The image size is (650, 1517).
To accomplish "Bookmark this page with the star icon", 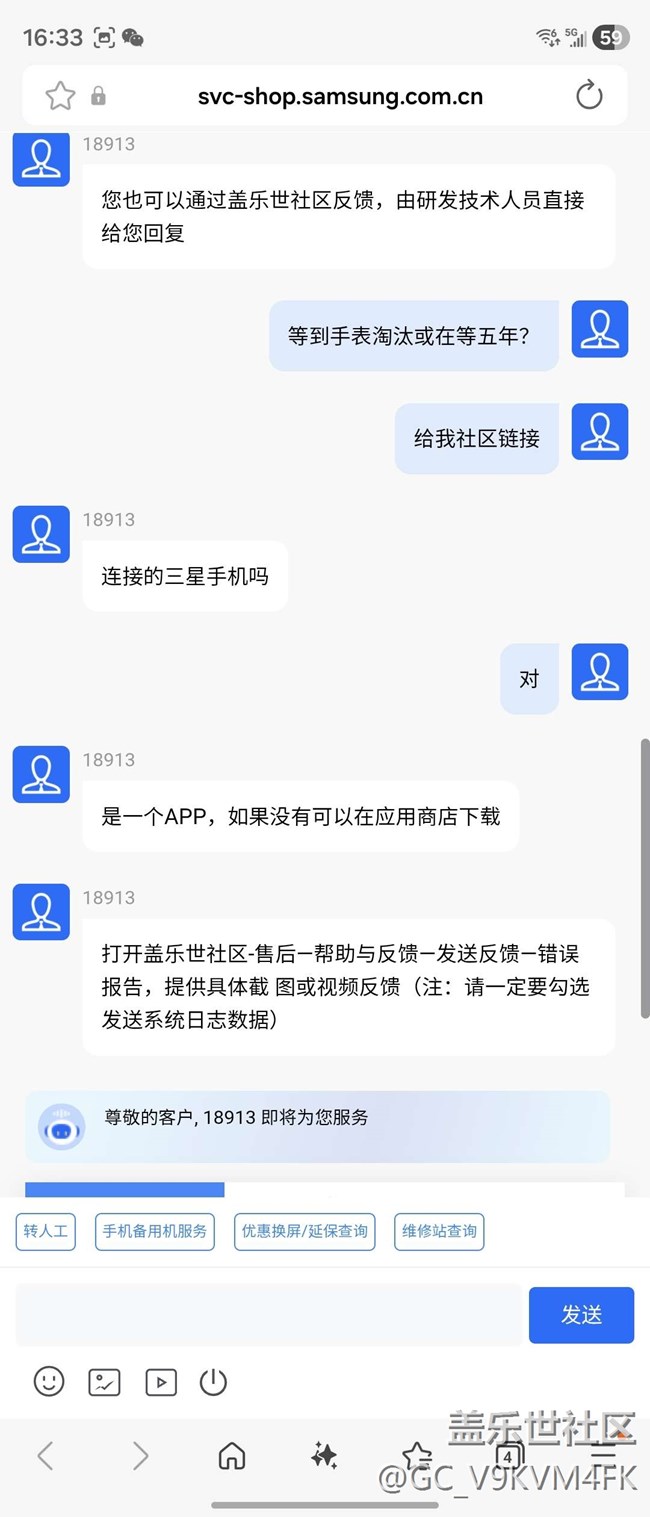I will click(60, 96).
